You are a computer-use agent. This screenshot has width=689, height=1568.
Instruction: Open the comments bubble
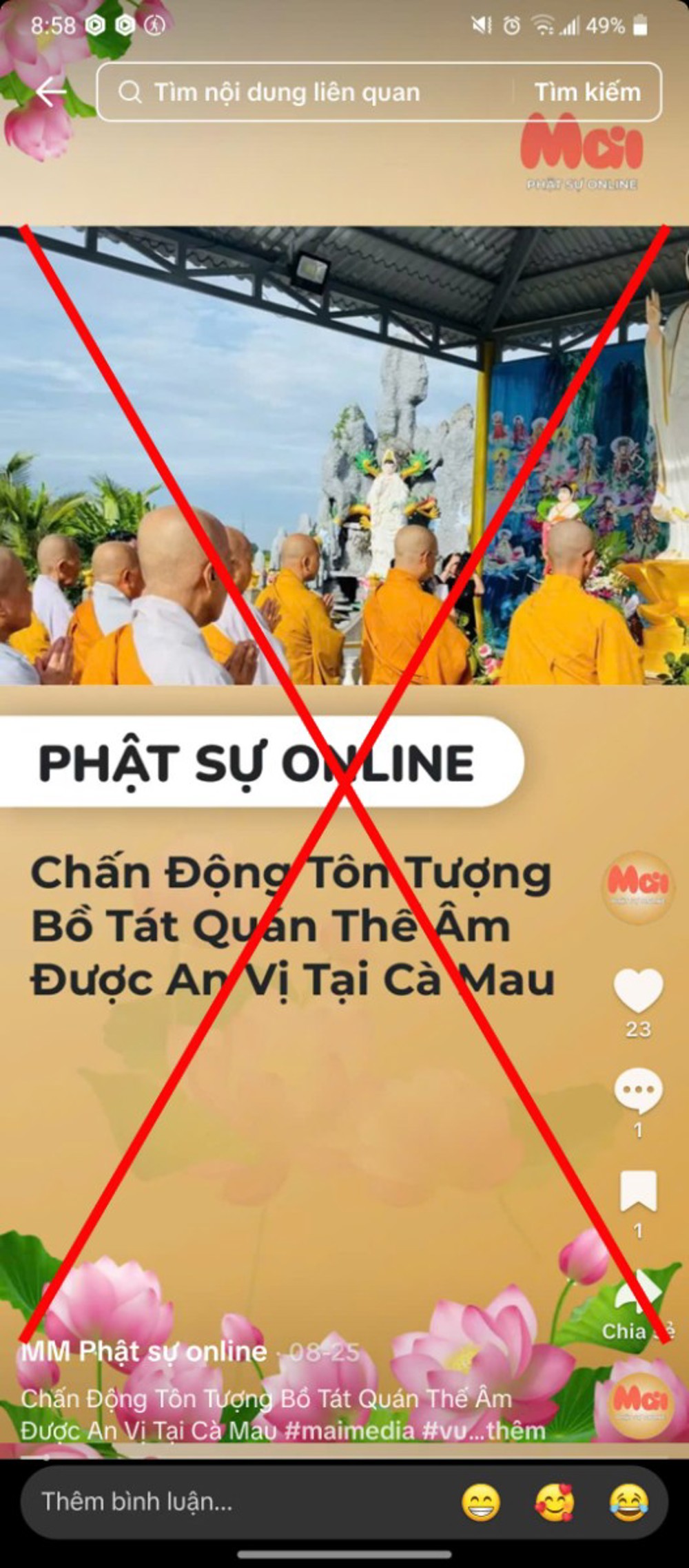pyautogui.click(x=638, y=1090)
